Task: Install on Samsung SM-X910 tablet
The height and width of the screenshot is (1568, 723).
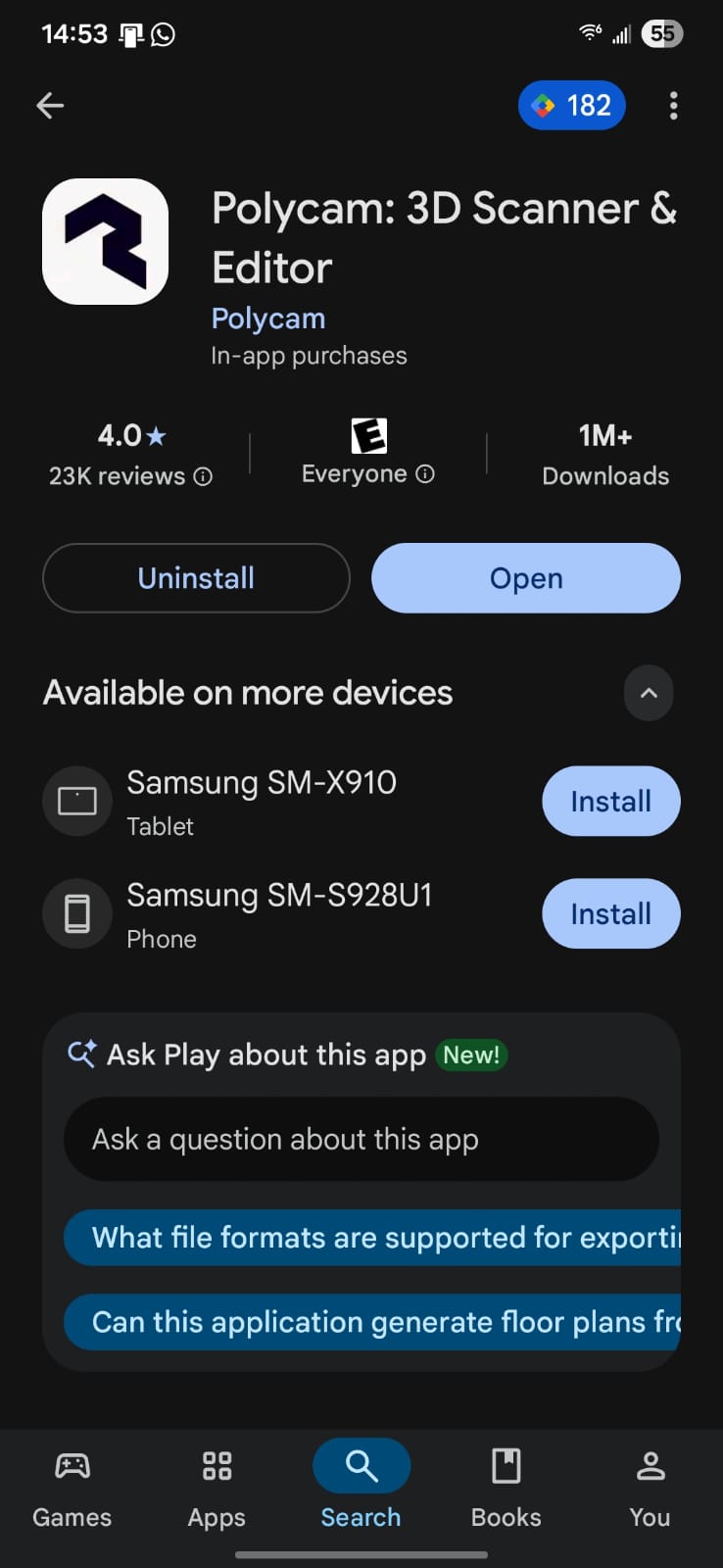Action: [611, 801]
